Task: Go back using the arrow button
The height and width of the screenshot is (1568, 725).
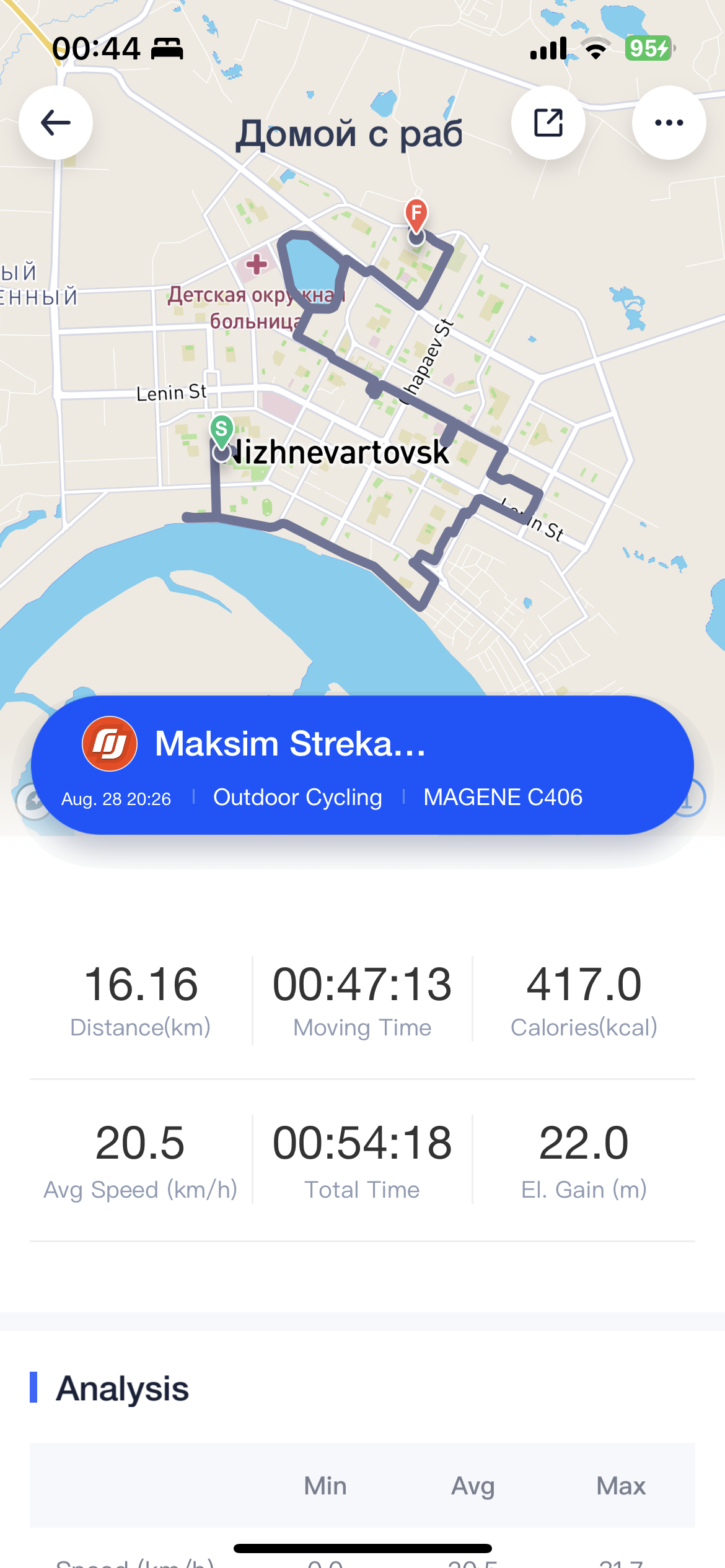Action: pyautogui.click(x=56, y=123)
